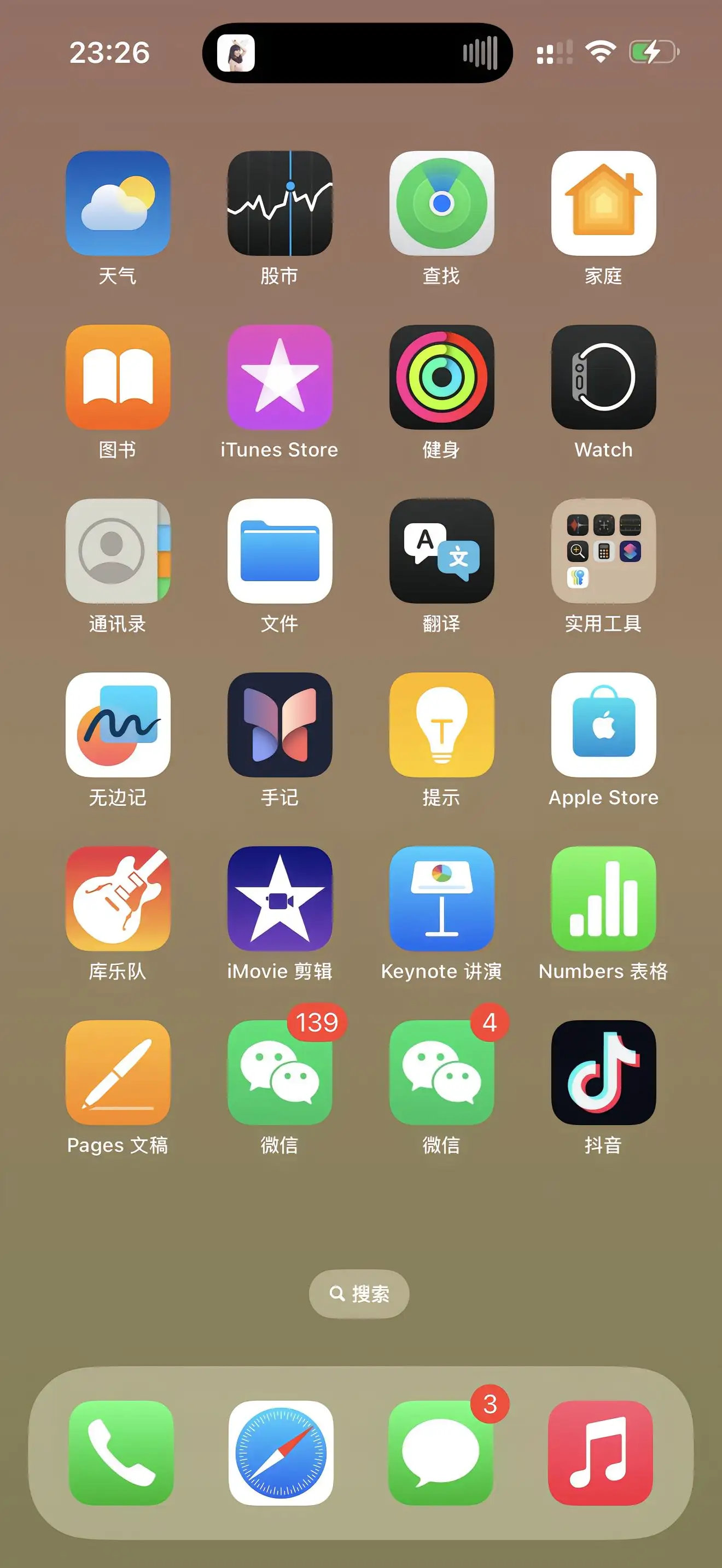This screenshot has width=722, height=1568.
Task: Open the Watch app
Action: tap(603, 377)
